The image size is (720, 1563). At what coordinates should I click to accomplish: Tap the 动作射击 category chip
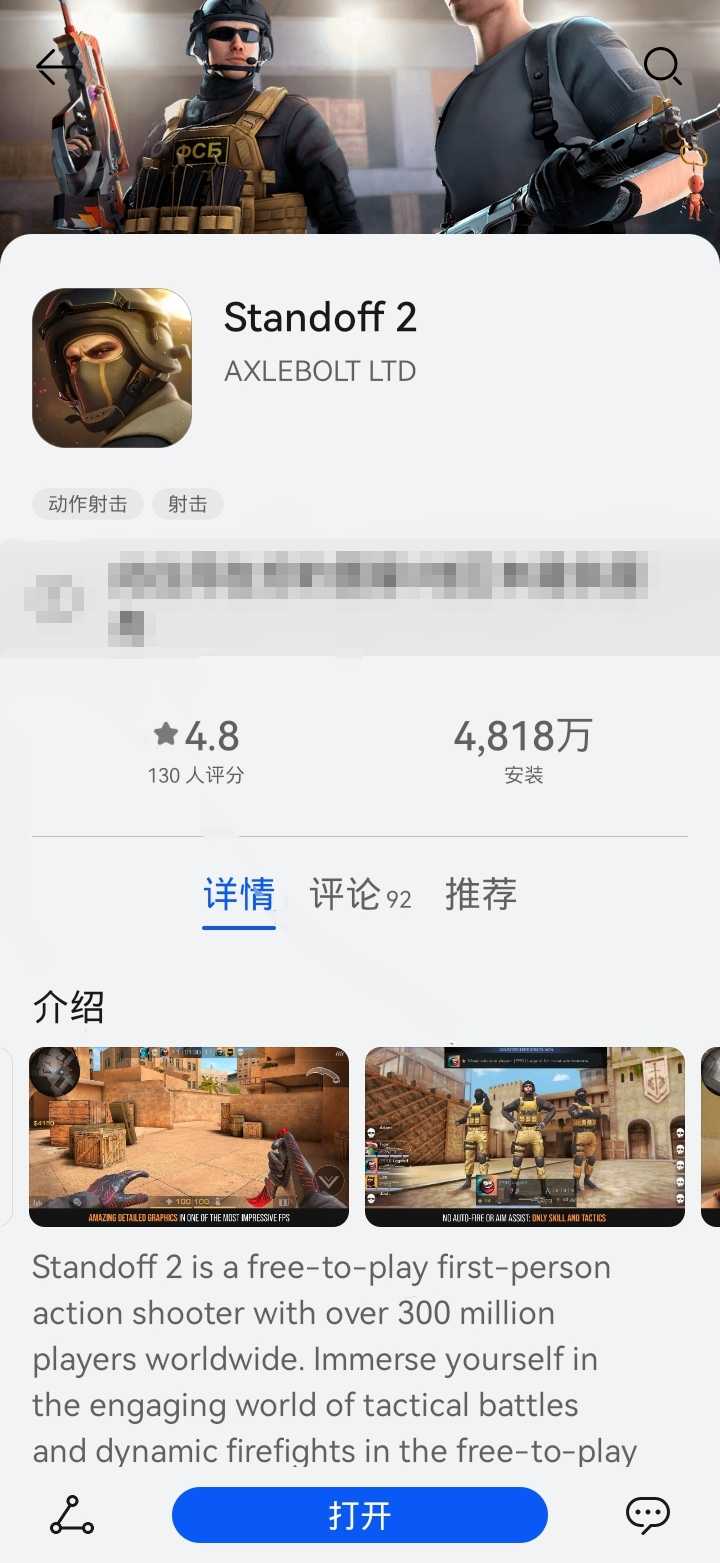pos(88,504)
